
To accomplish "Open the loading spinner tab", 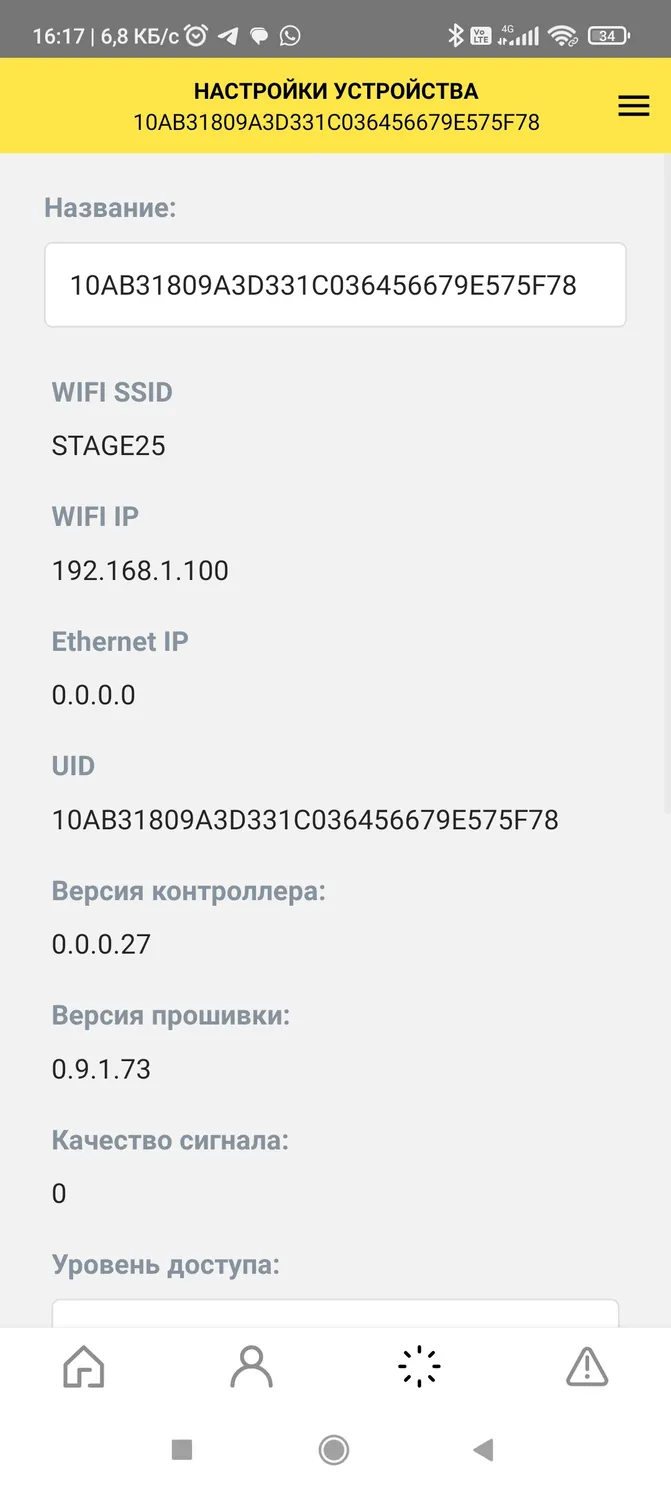I will (419, 1366).
